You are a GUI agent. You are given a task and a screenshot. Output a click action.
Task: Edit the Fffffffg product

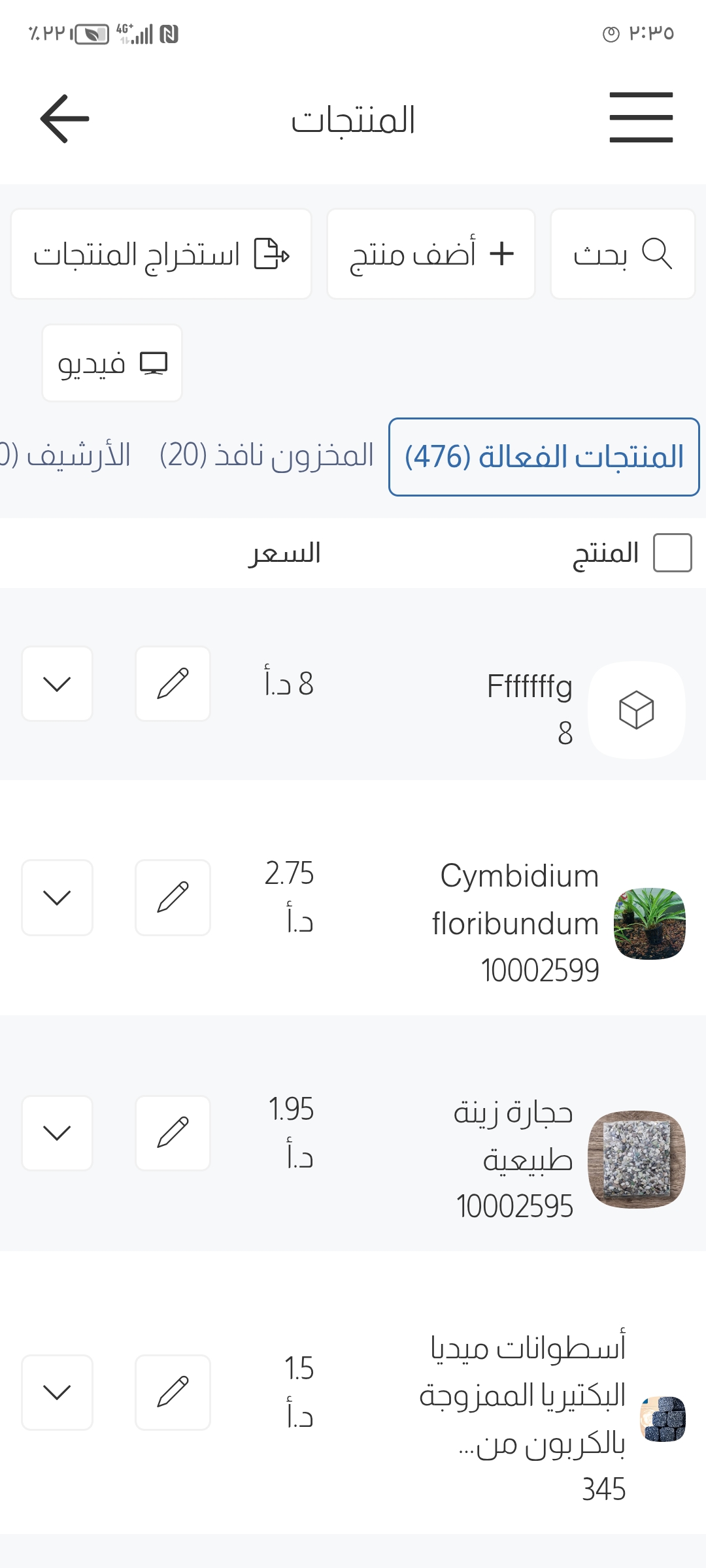pyautogui.click(x=173, y=684)
